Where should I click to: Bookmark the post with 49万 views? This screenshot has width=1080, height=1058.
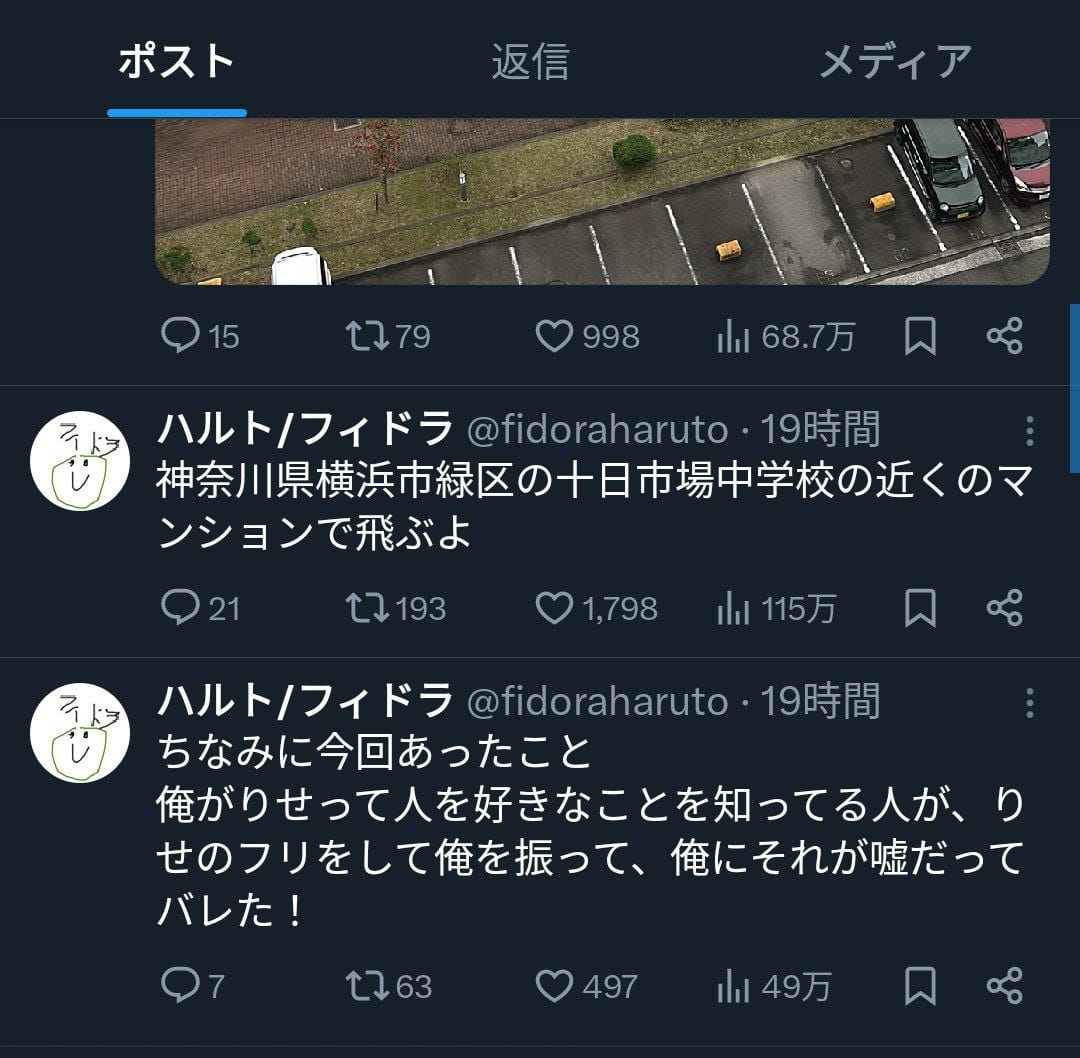920,986
